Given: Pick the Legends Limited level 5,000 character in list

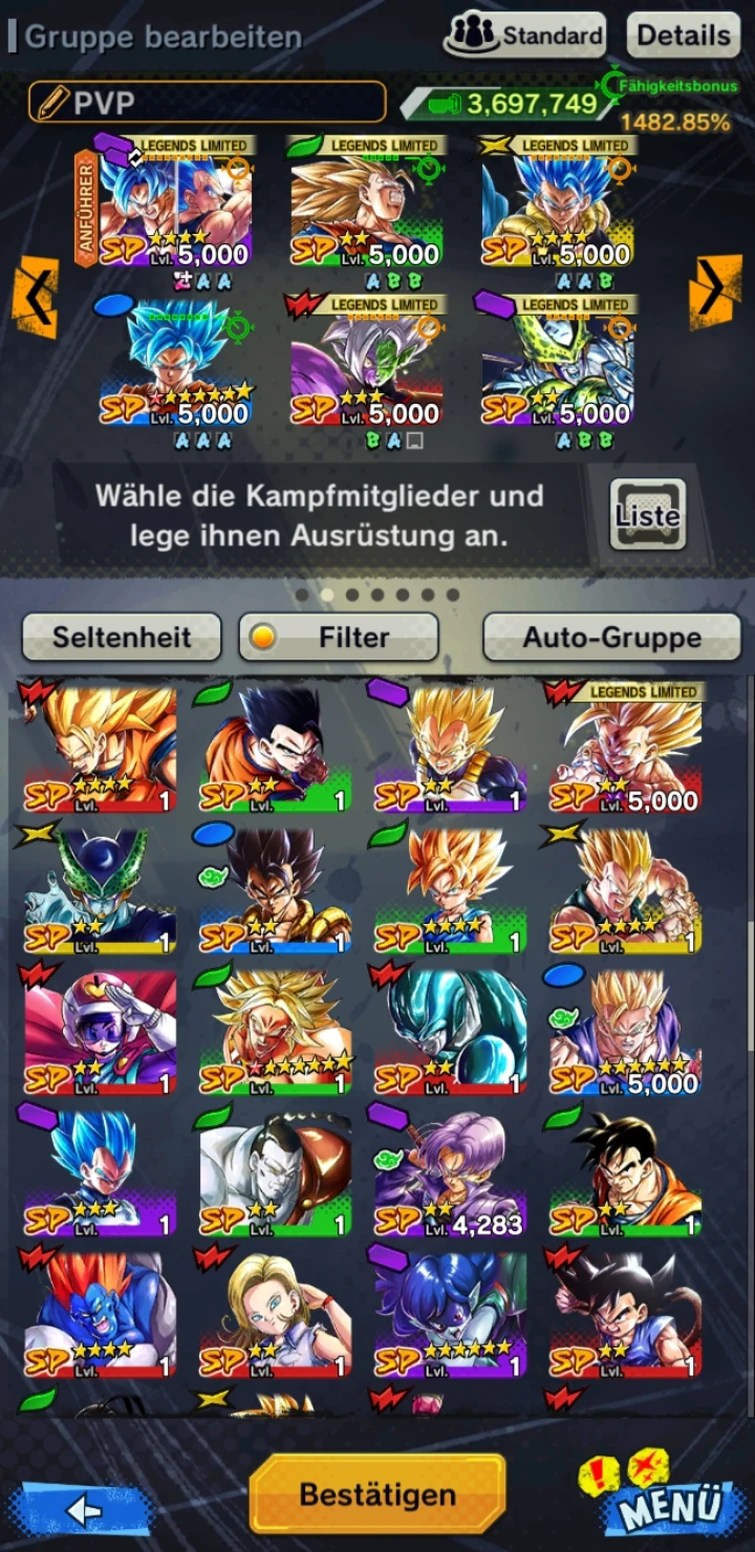Looking at the screenshot, I should pyautogui.click(x=625, y=747).
